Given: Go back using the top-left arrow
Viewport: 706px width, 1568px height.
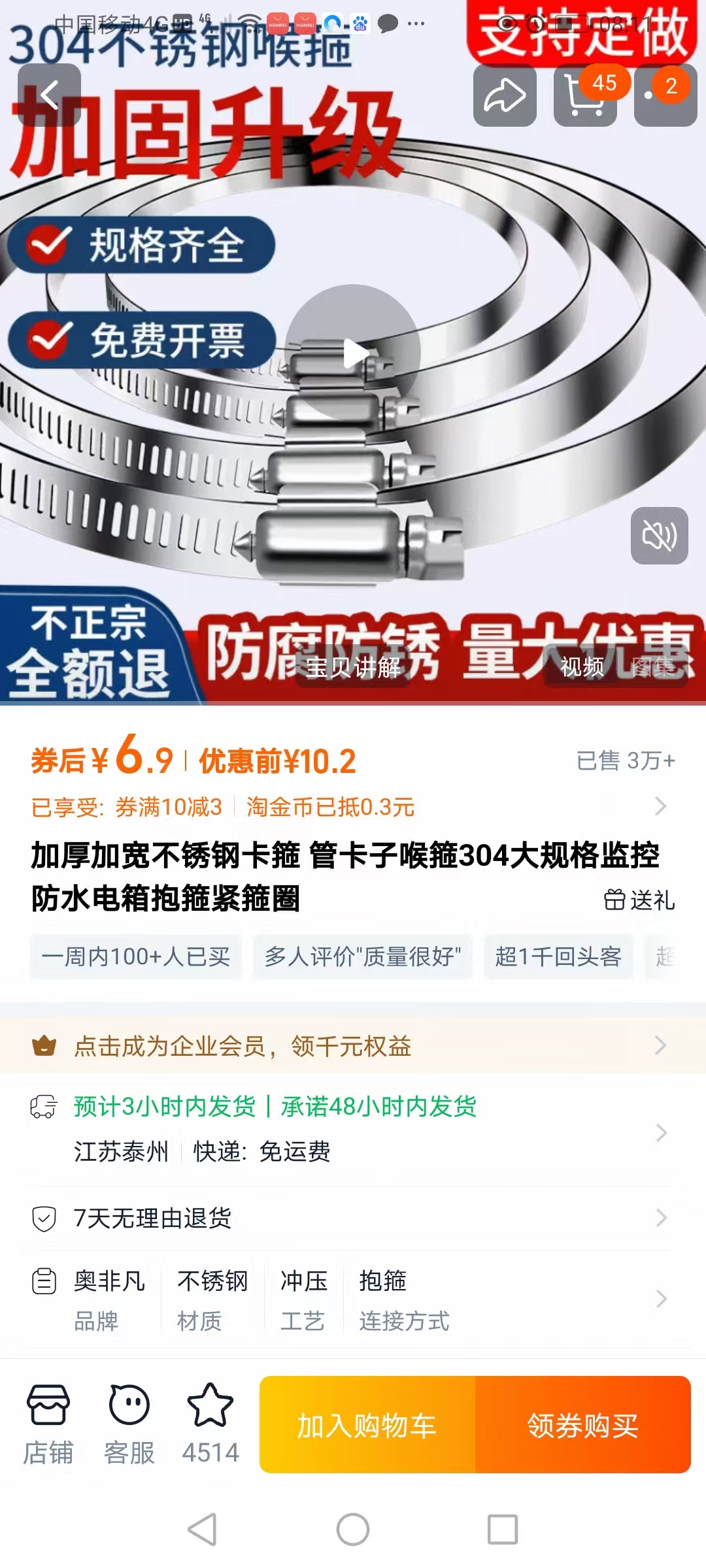Looking at the screenshot, I should pos(49,95).
